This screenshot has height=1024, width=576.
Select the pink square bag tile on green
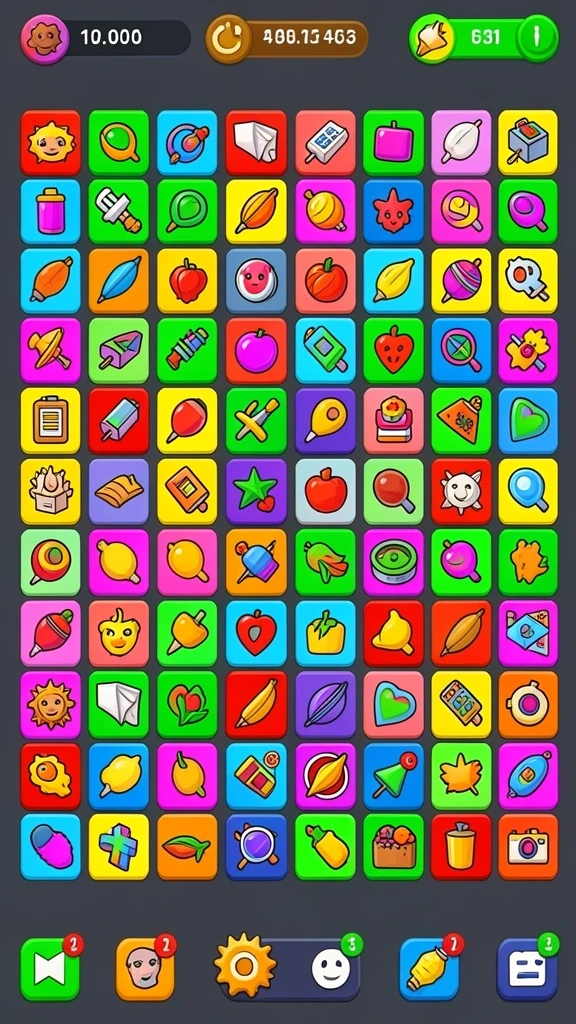click(x=393, y=142)
